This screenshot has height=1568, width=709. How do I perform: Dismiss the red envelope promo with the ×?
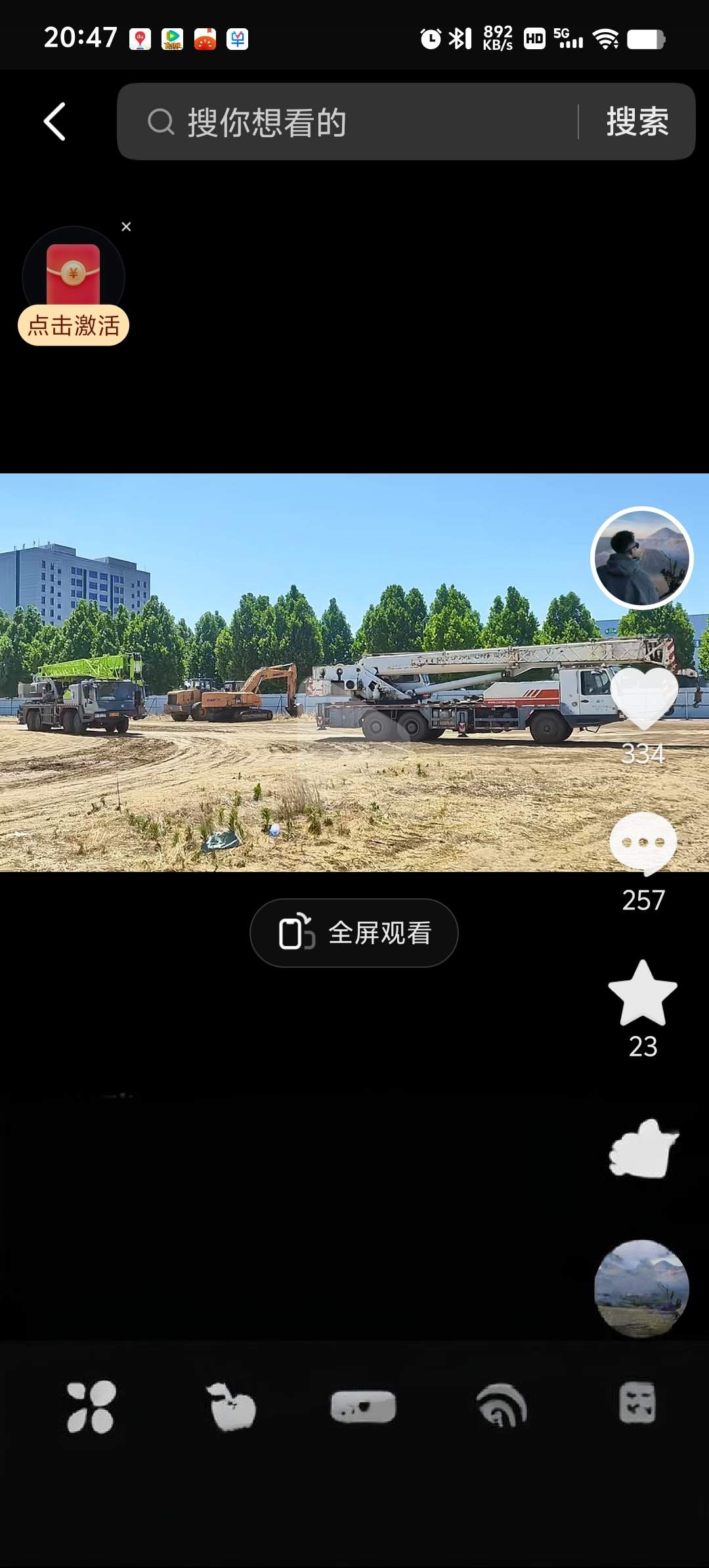125,227
